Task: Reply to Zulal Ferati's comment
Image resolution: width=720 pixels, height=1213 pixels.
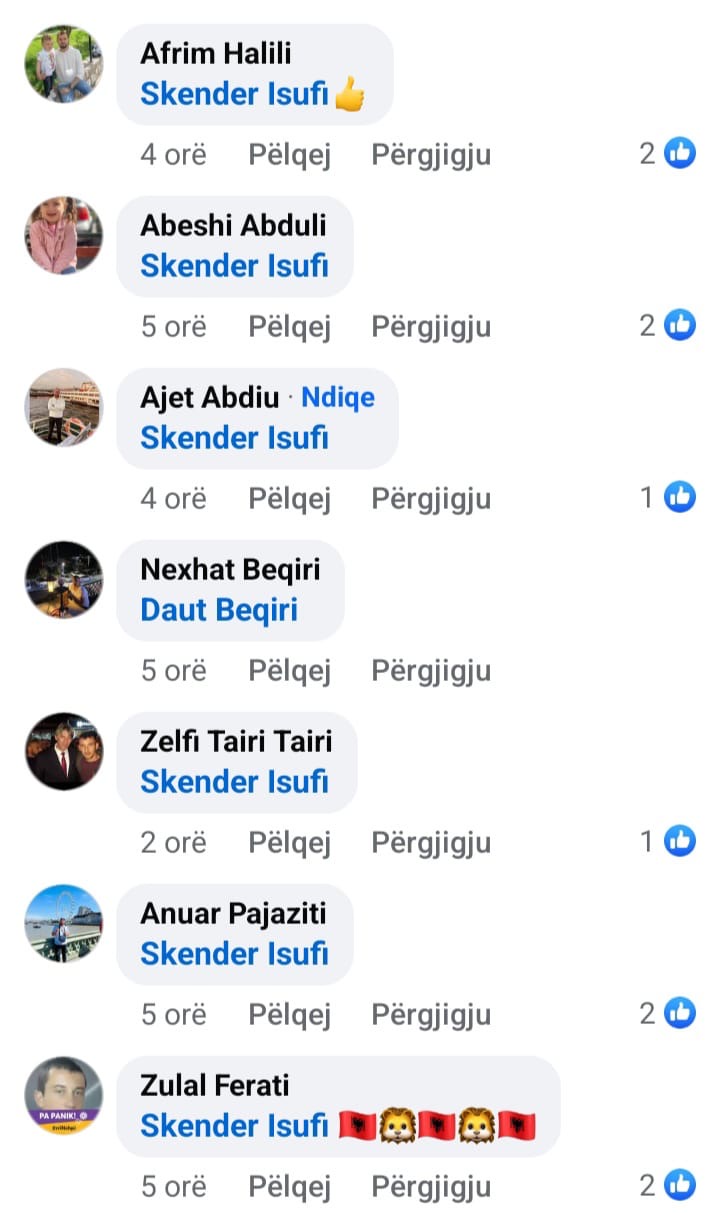Action: point(431,1187)
